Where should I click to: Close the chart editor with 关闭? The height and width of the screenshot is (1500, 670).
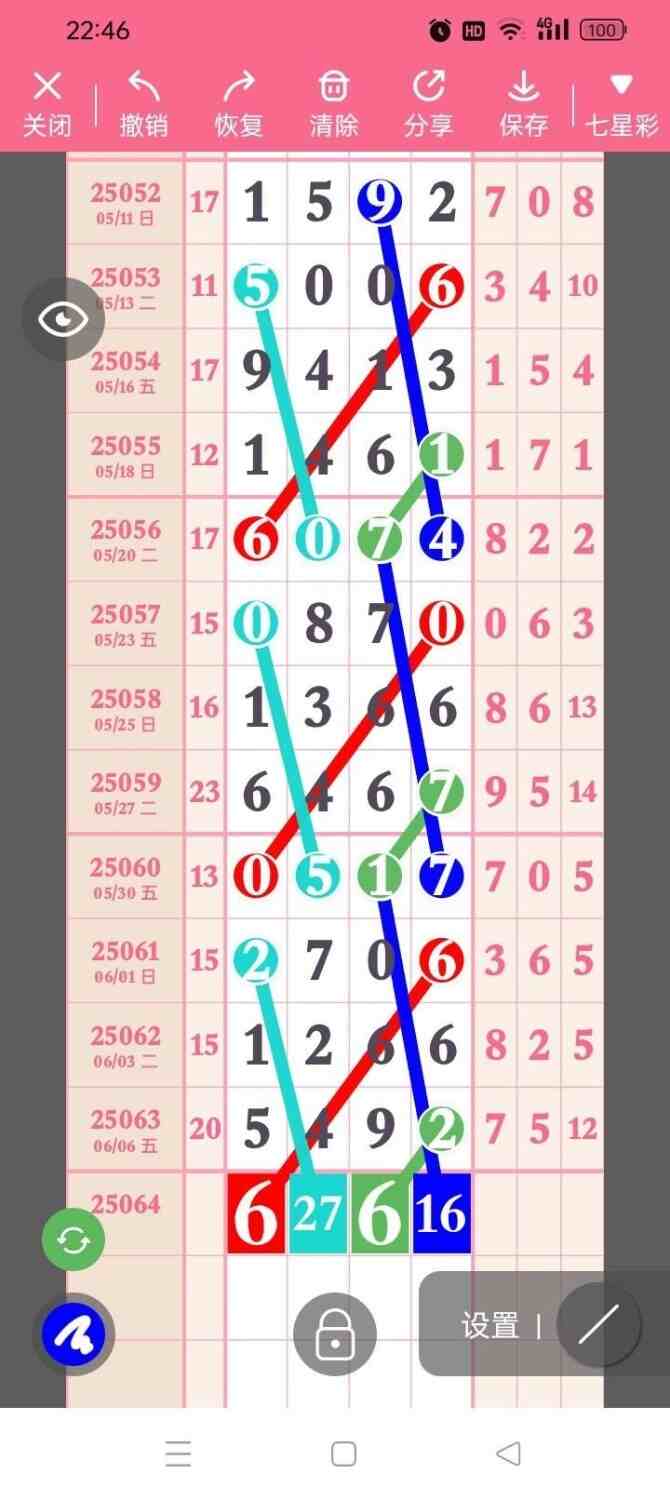pos(47,104)
